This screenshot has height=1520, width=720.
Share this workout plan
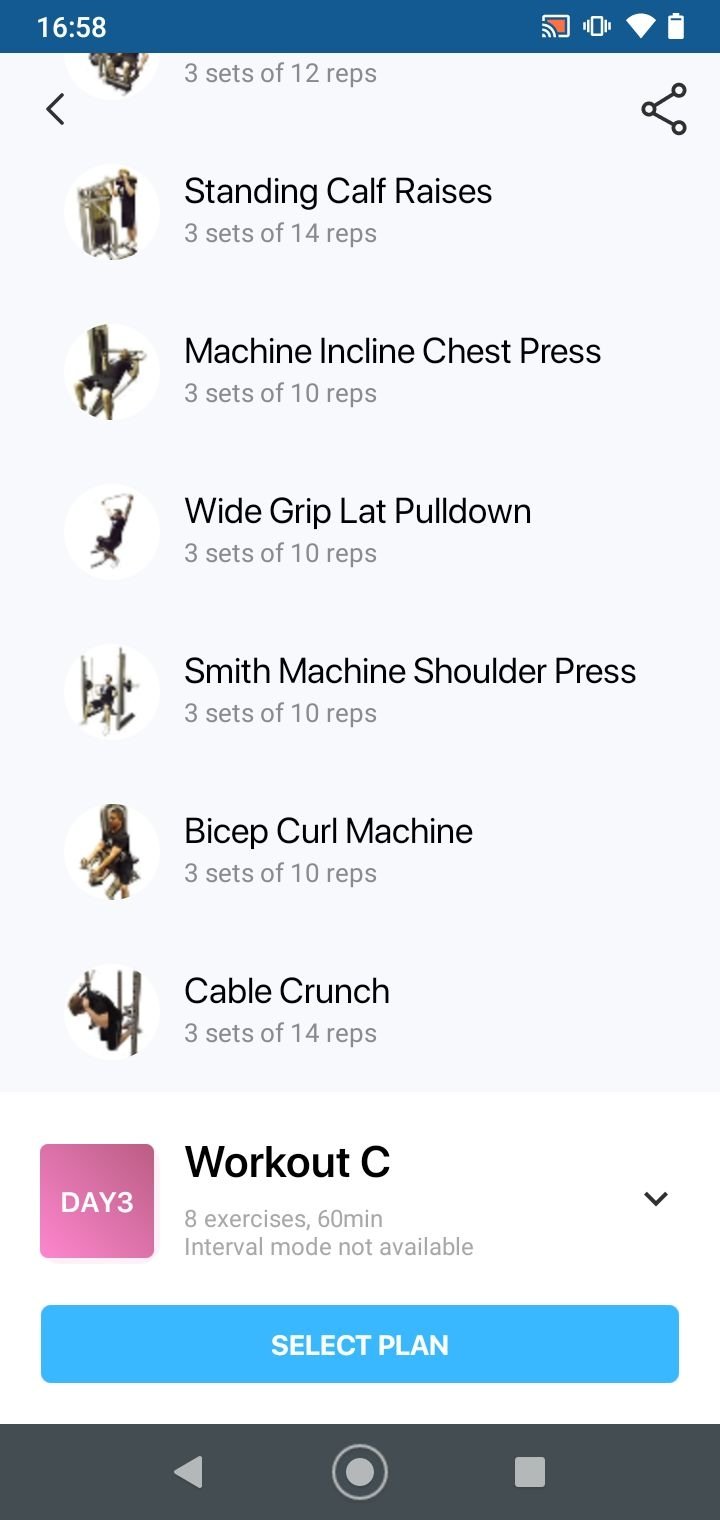click(x=664, y=109)
